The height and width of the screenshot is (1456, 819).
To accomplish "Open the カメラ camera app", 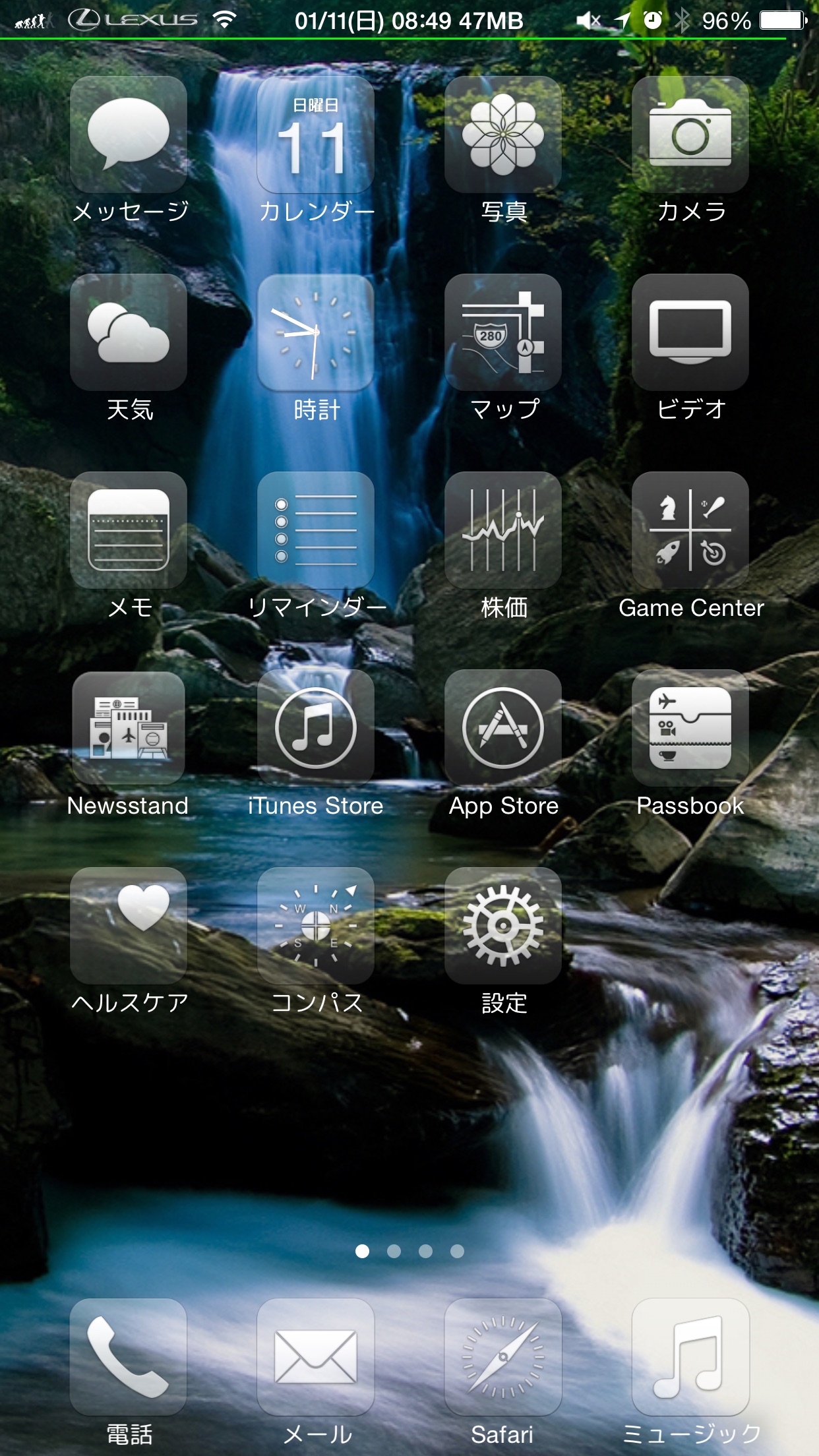I will 690,135.
